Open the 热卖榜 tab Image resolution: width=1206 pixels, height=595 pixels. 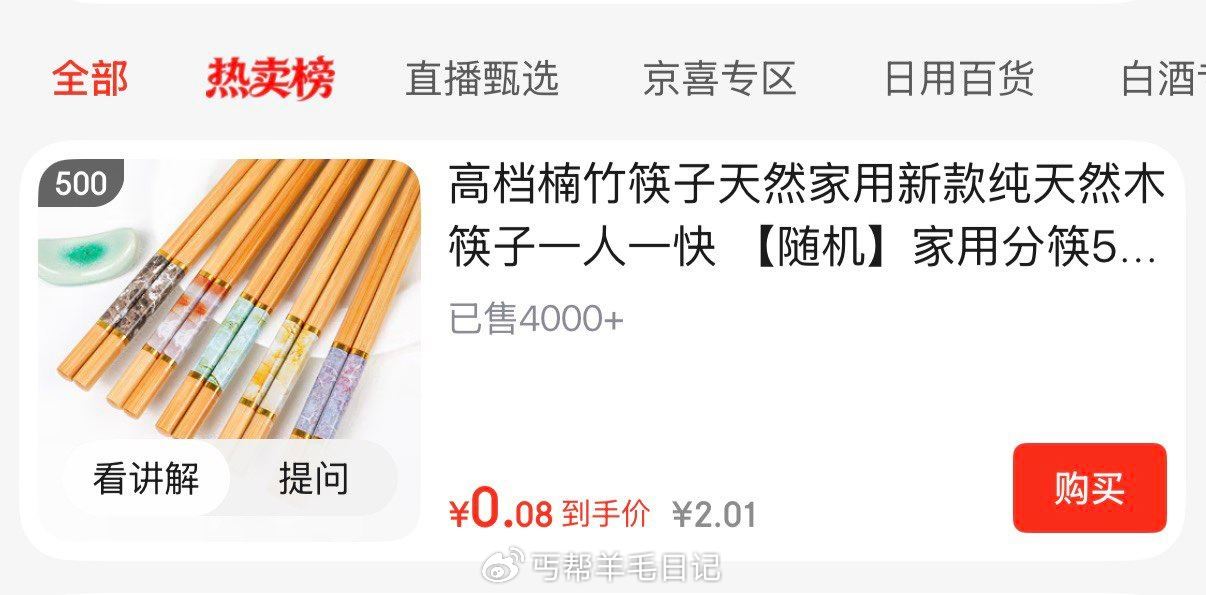pos(270,79)
